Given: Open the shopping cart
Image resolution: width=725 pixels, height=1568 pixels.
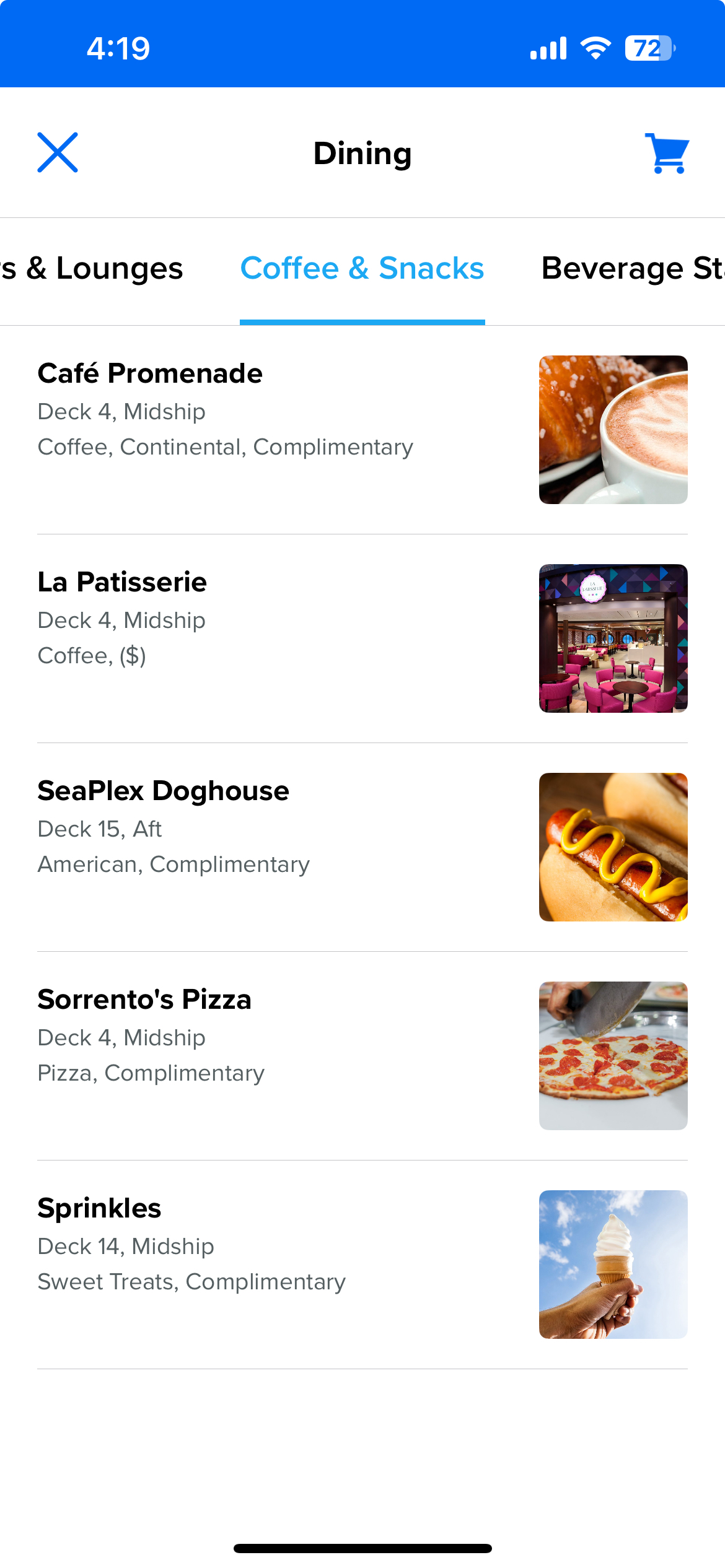Looking at the screenshot, I should [x=667, y=153].
